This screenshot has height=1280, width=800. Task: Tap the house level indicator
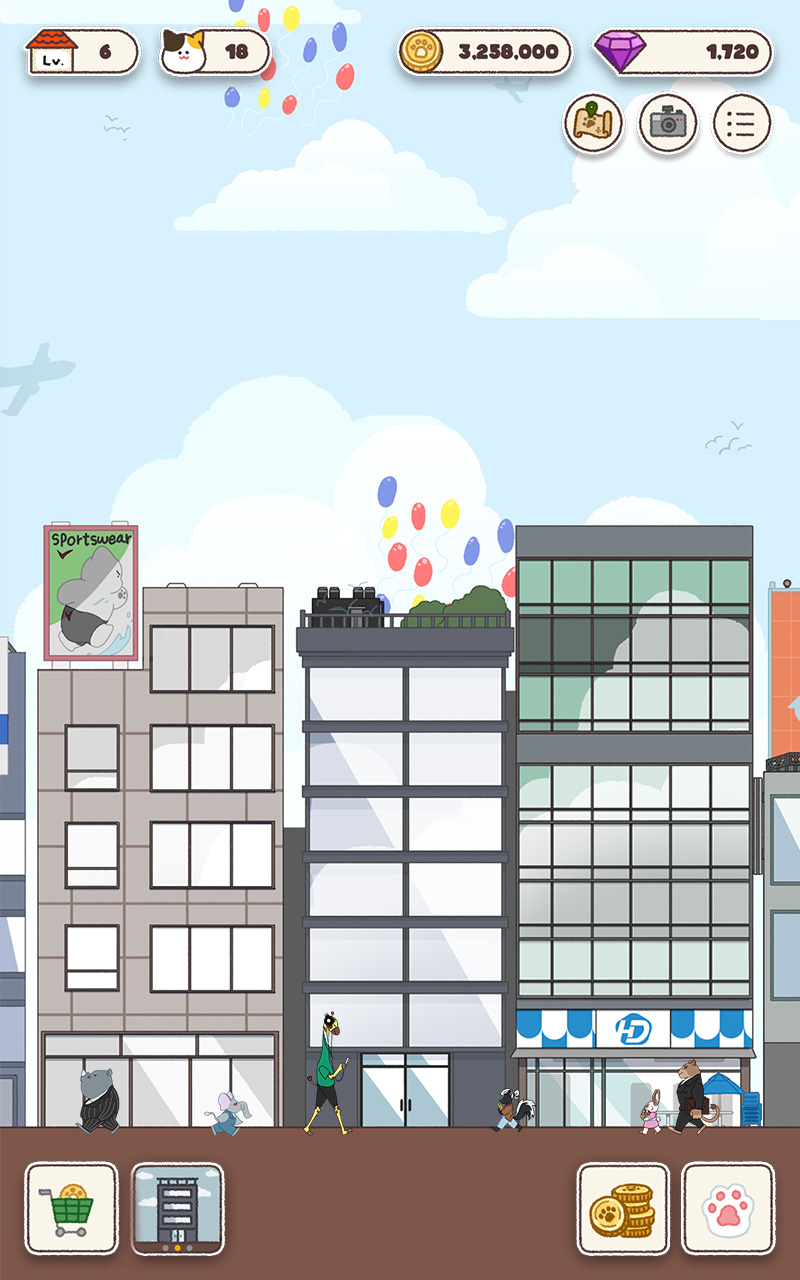coord(82,51)
